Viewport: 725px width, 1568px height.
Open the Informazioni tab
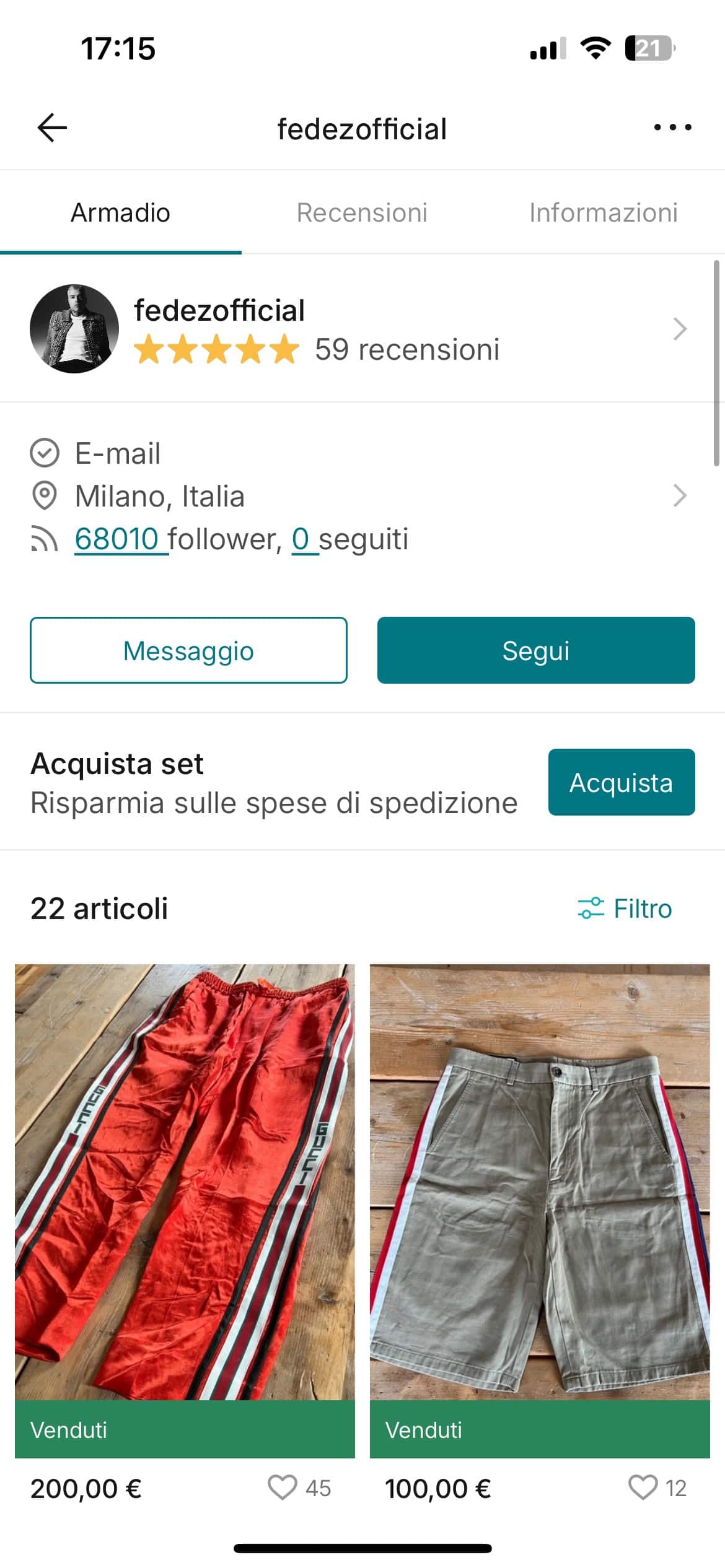[602, 212]
